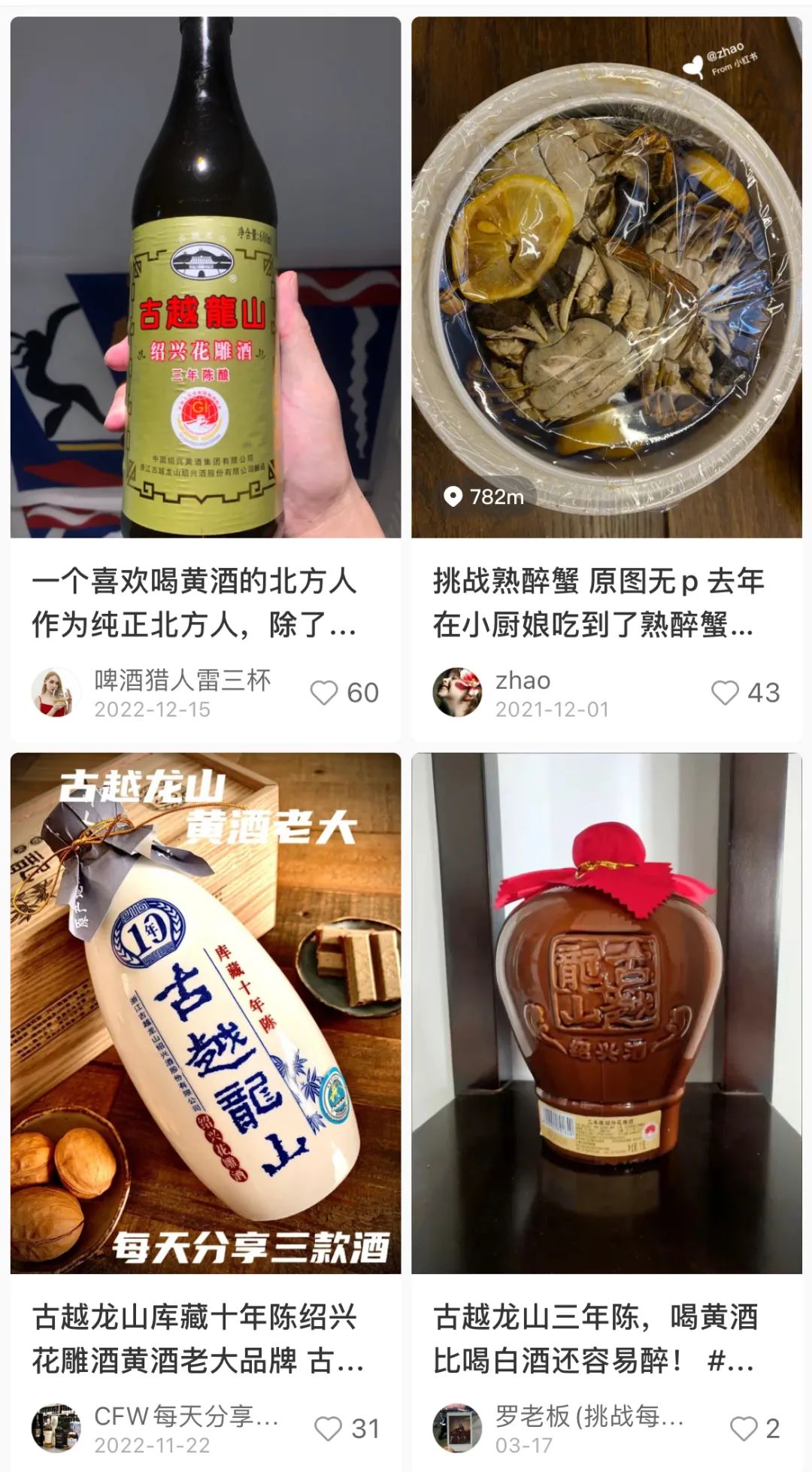The image size is (812, 1472).
Task: Like the post by 罗老板
Action: pos(744,1428)
